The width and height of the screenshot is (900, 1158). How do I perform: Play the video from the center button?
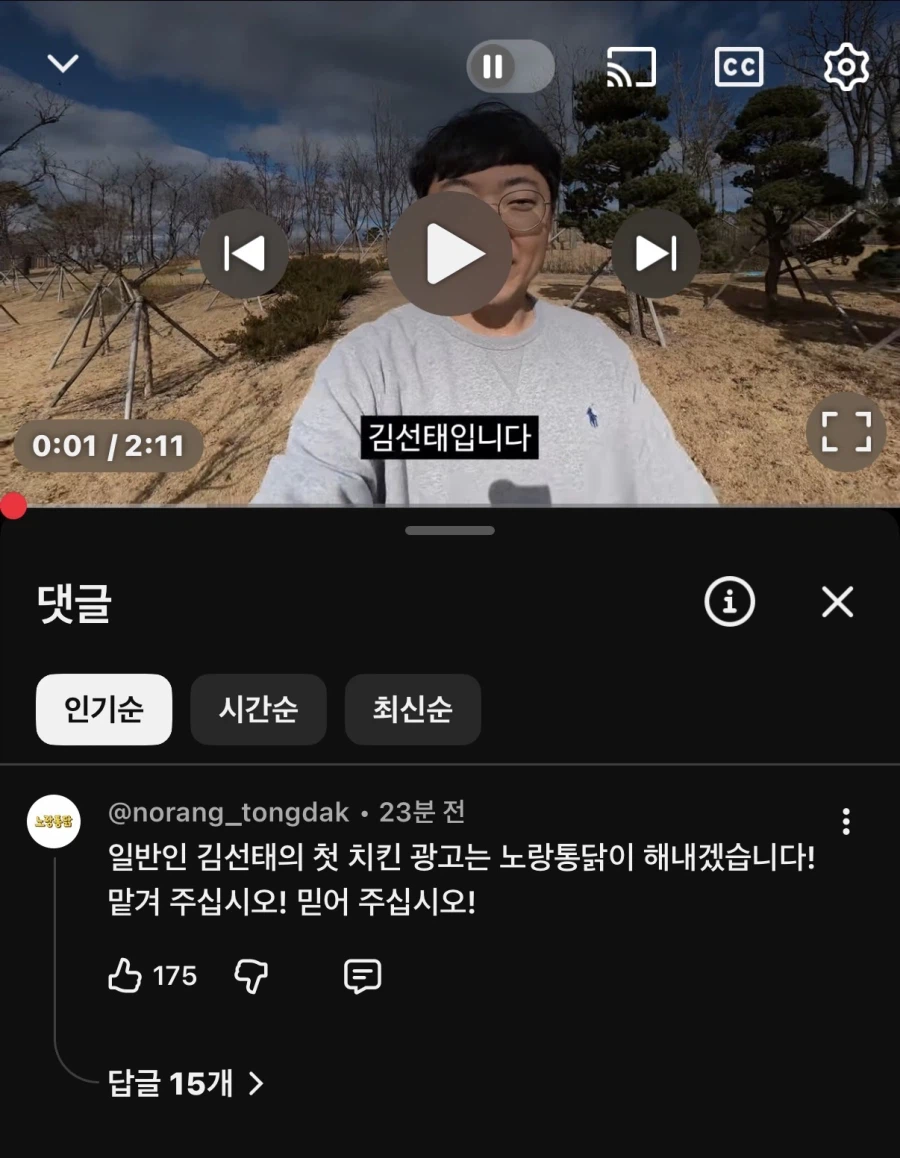point(449,253)
